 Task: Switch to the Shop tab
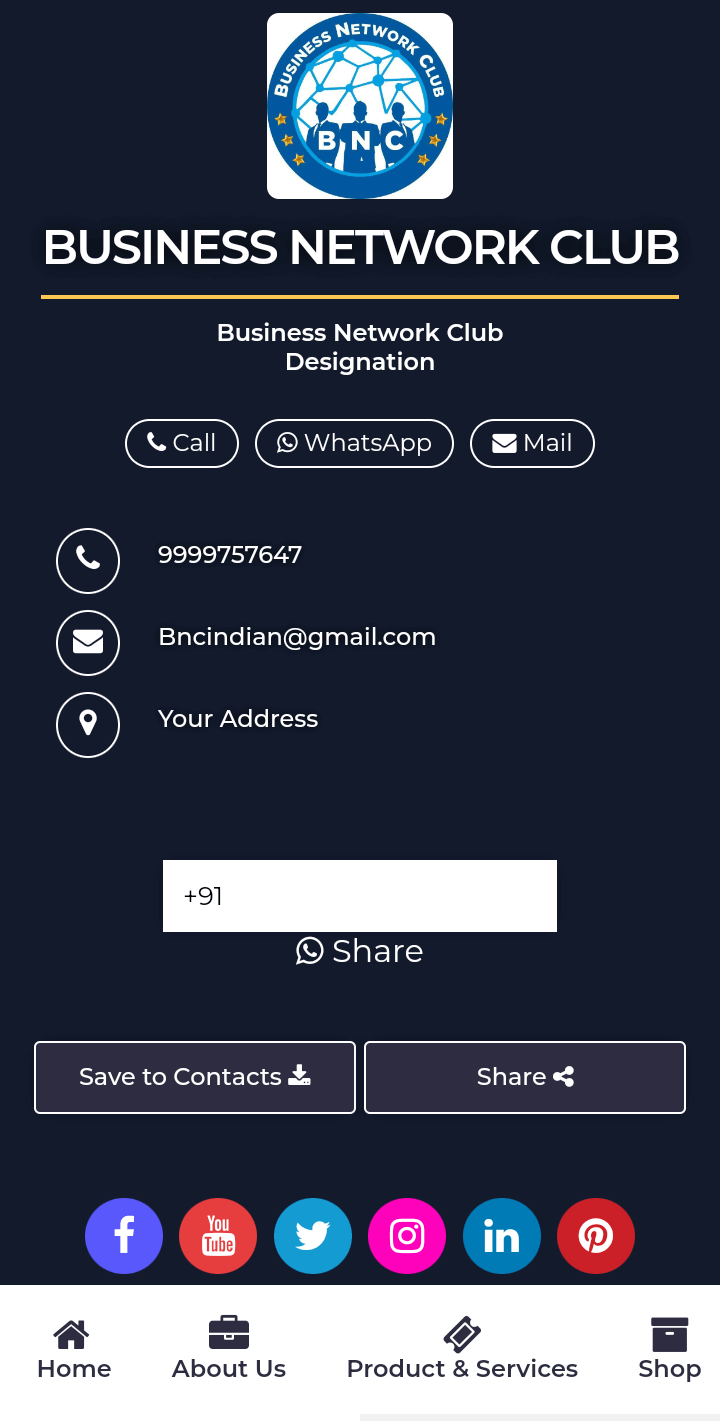[x=669, y=1350]
